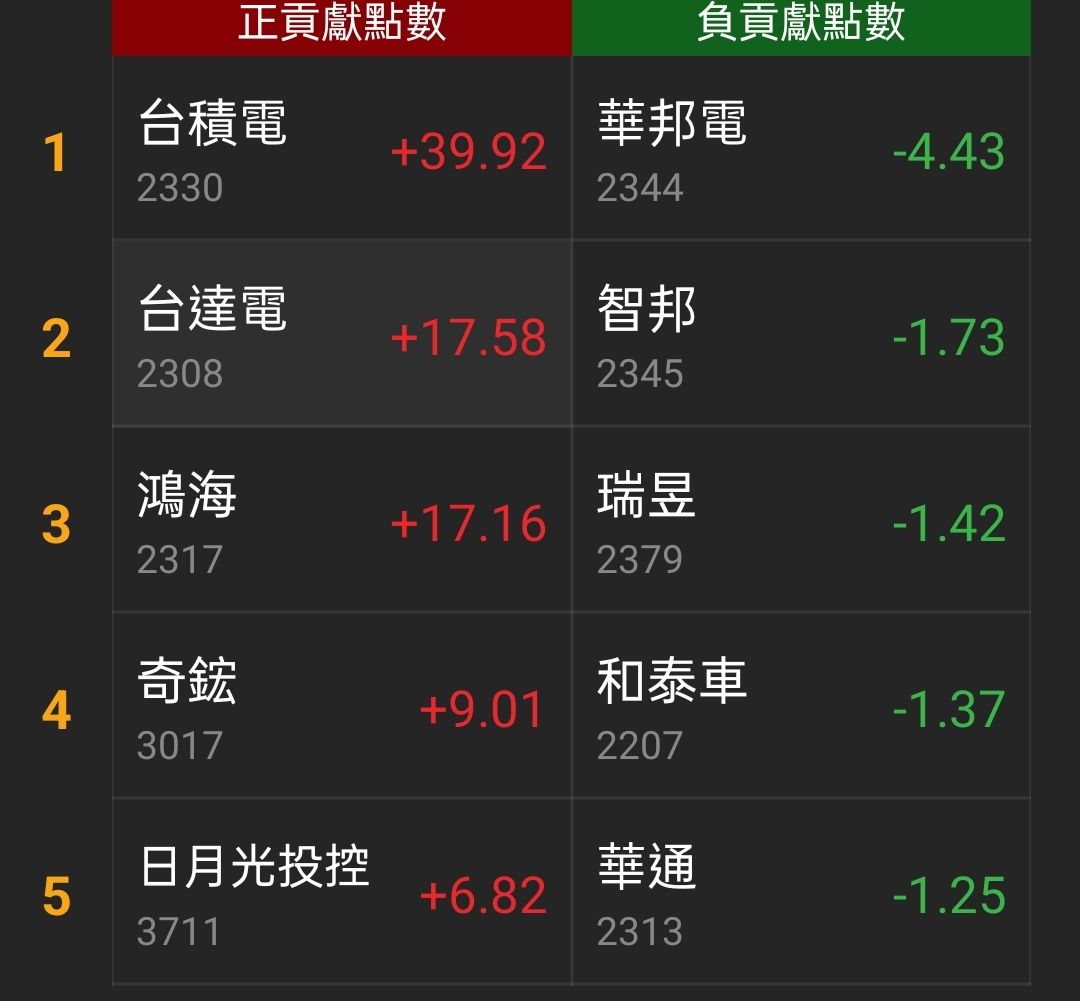
Task: Open 和泰車 2207 stock details
Action: click(800, 706)
